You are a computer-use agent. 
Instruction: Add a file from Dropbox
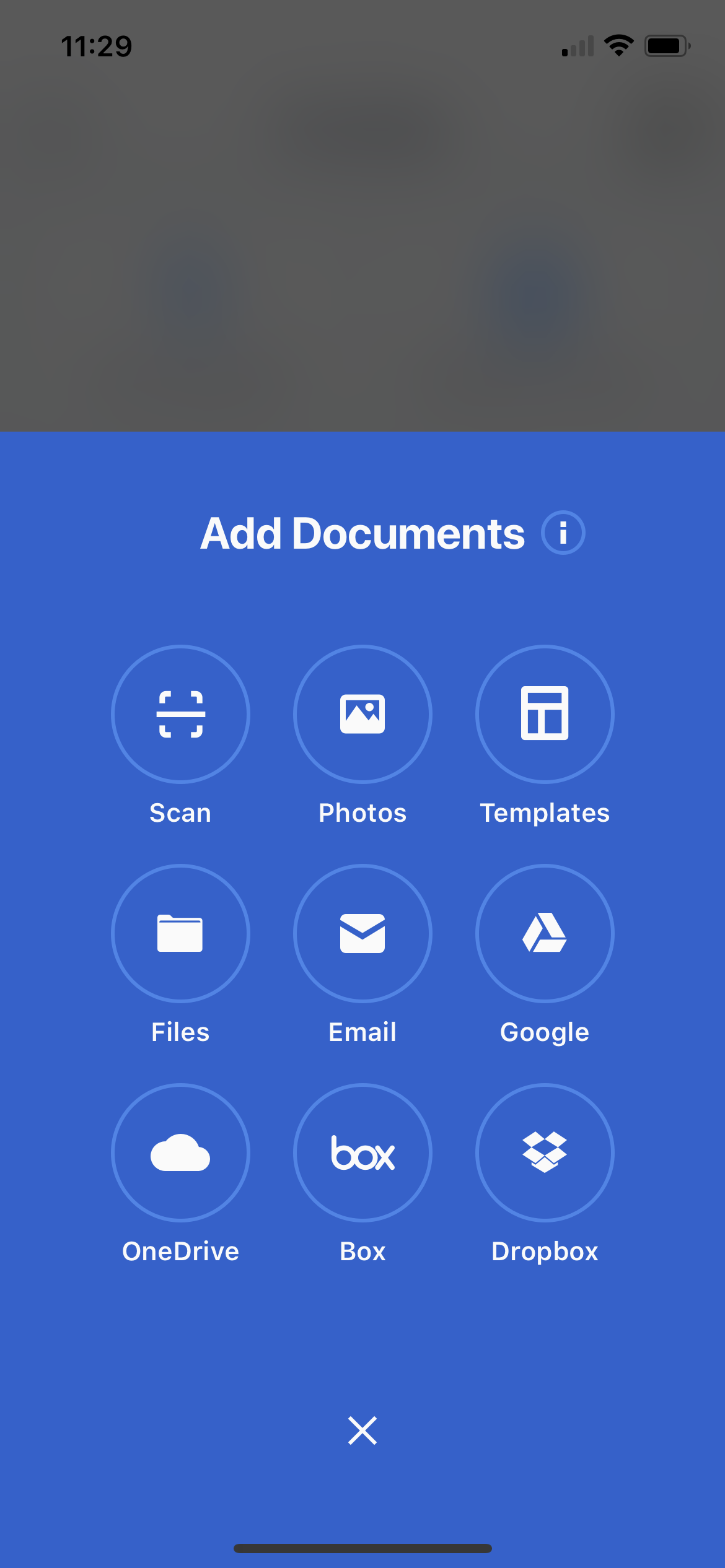click(x=544, y=1152)
